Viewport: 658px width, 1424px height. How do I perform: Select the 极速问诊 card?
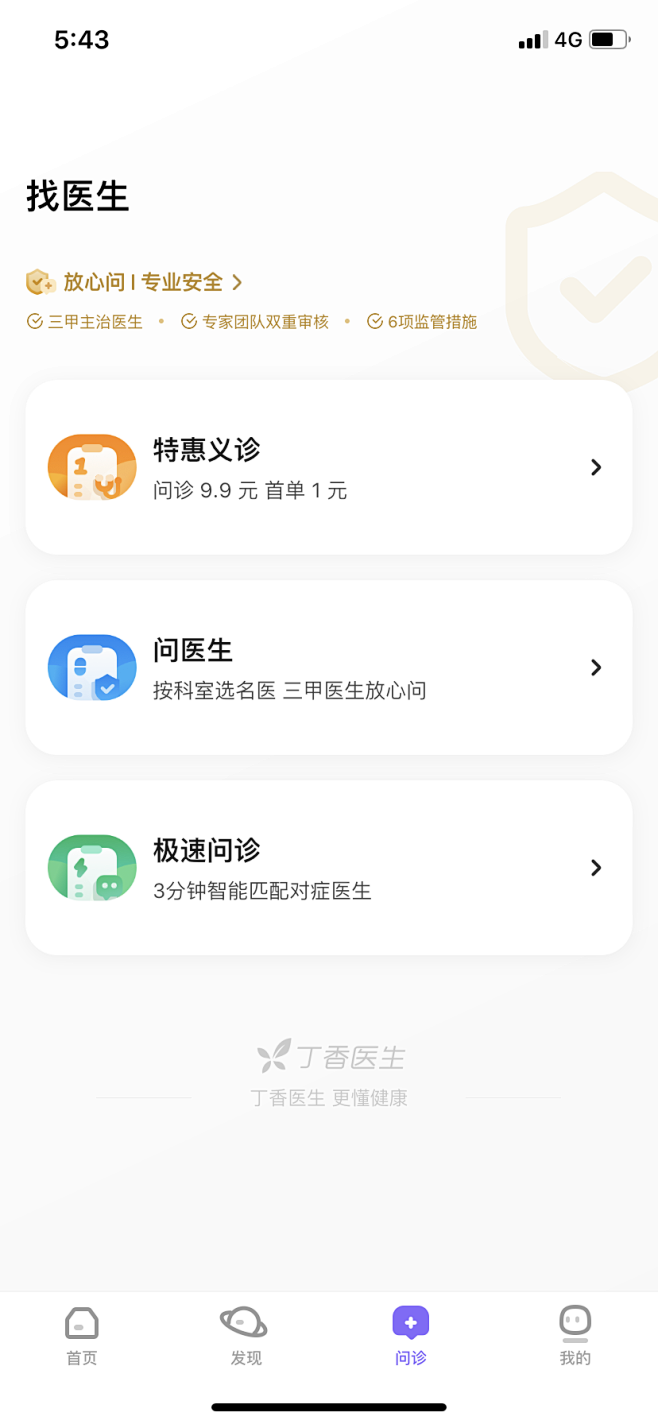pos(329,867)
